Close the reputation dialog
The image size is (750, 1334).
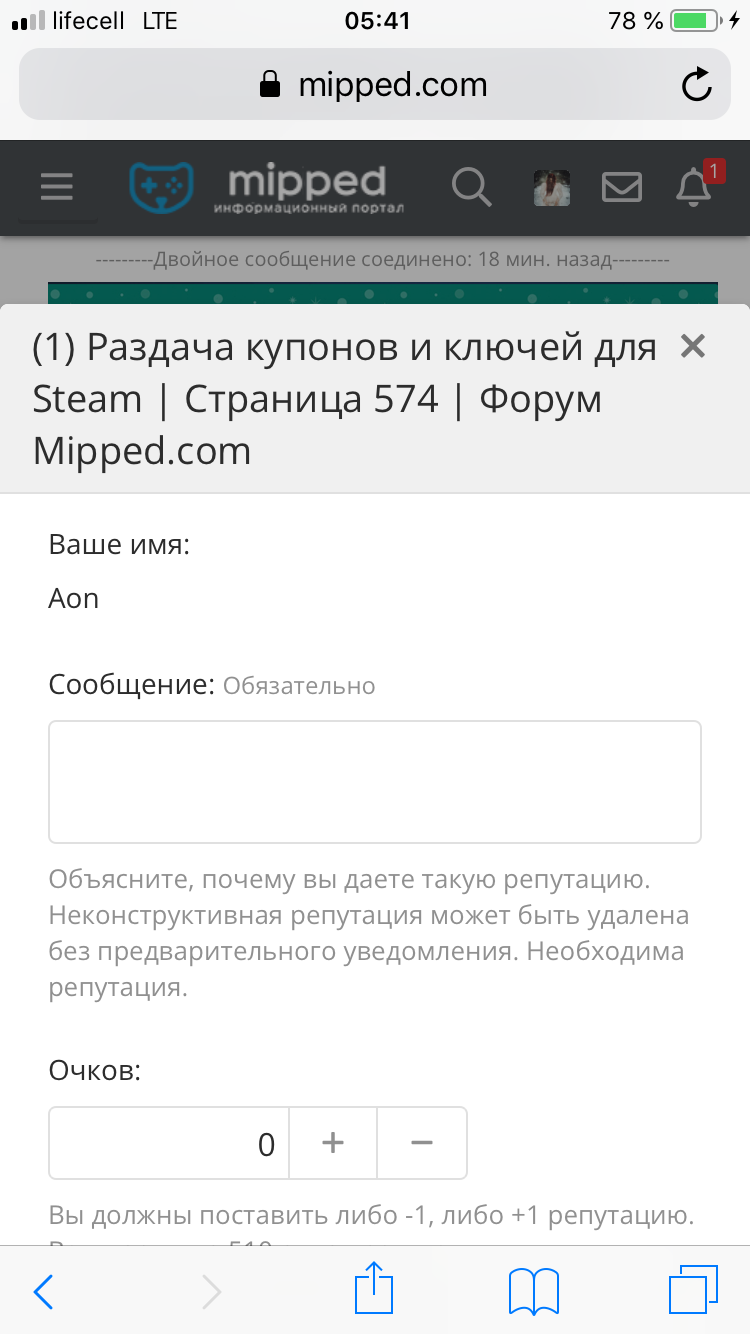tap(692, 347)
